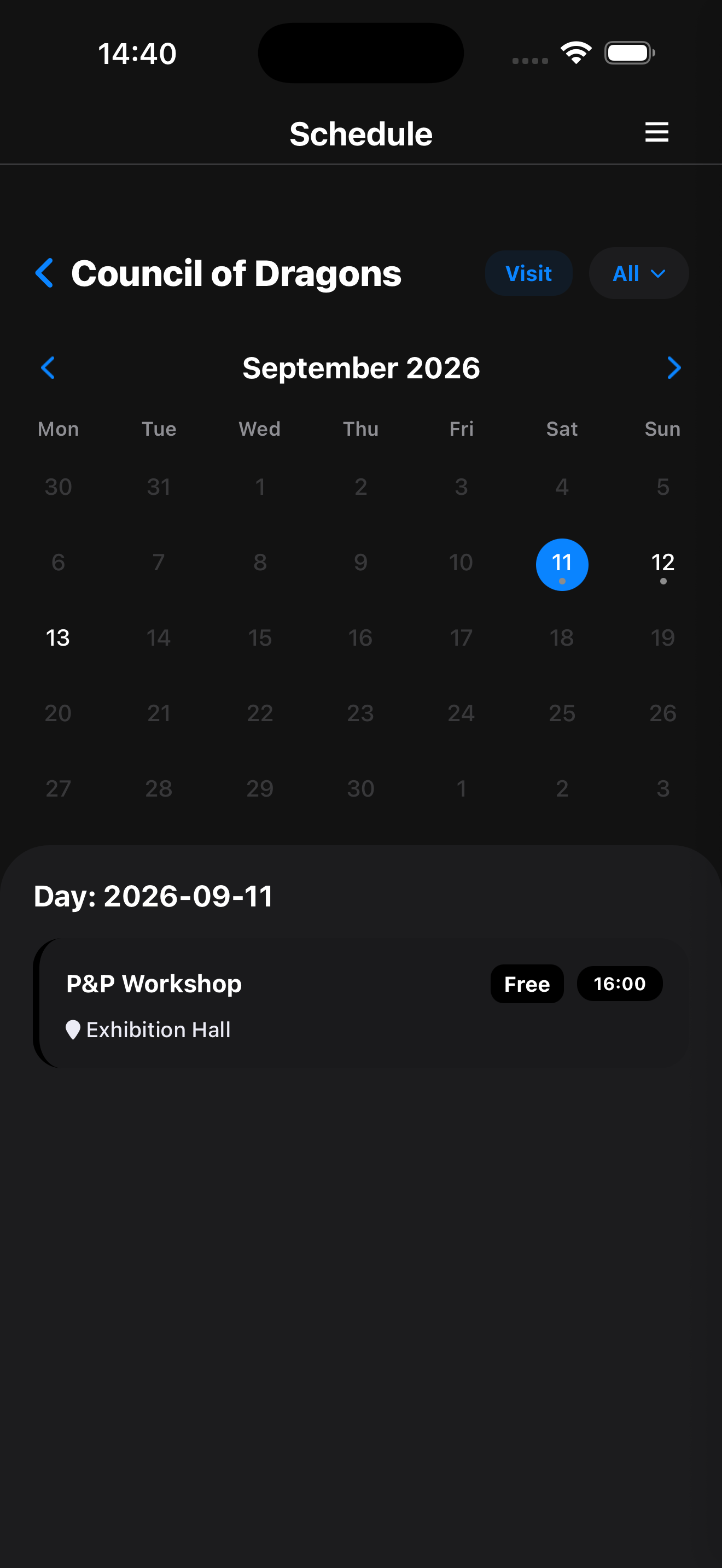The image size is (722, 1568).
Task: Expand the chevron on the All filter
Action: 657,274
